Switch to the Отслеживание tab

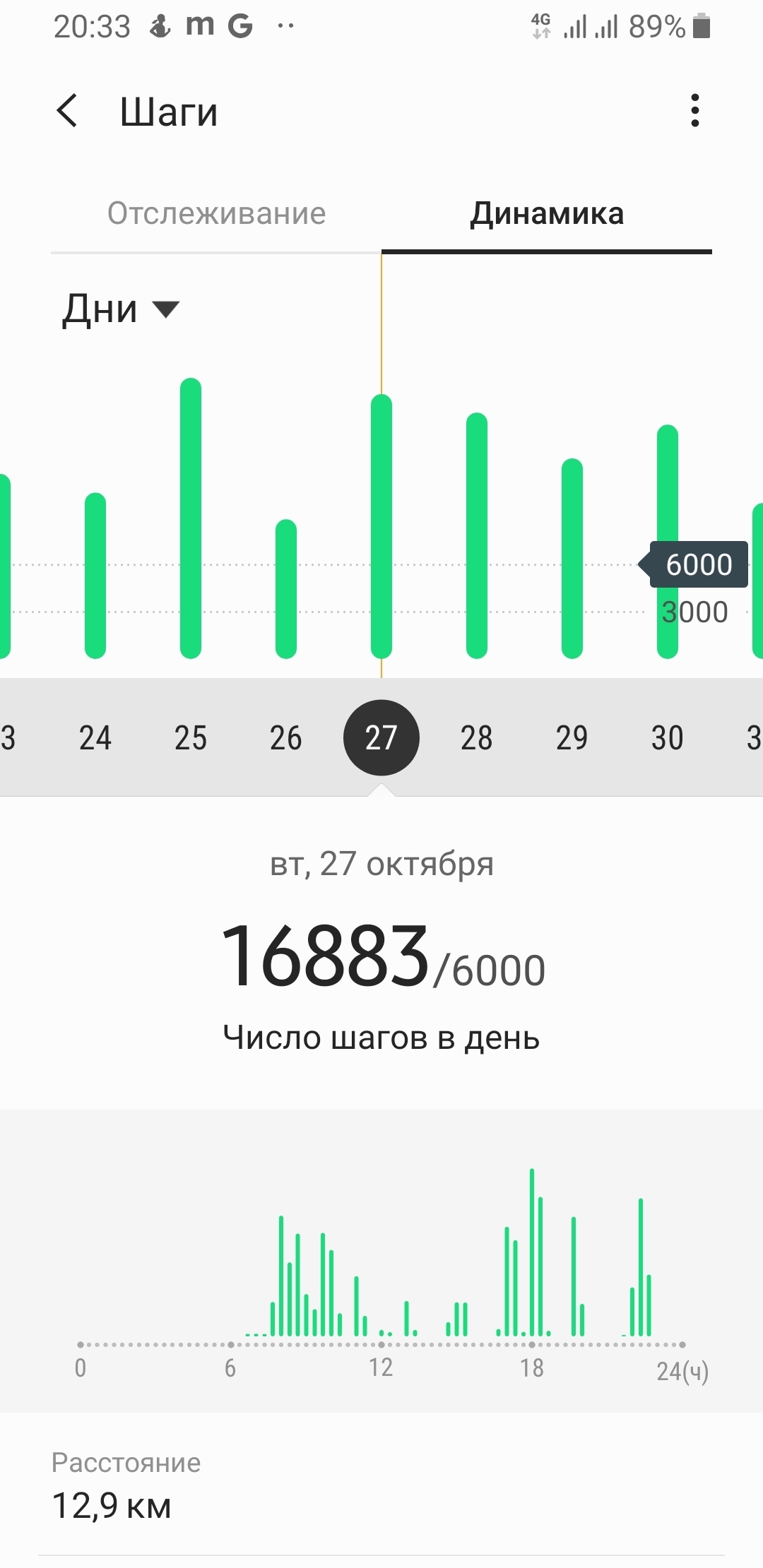216,213
